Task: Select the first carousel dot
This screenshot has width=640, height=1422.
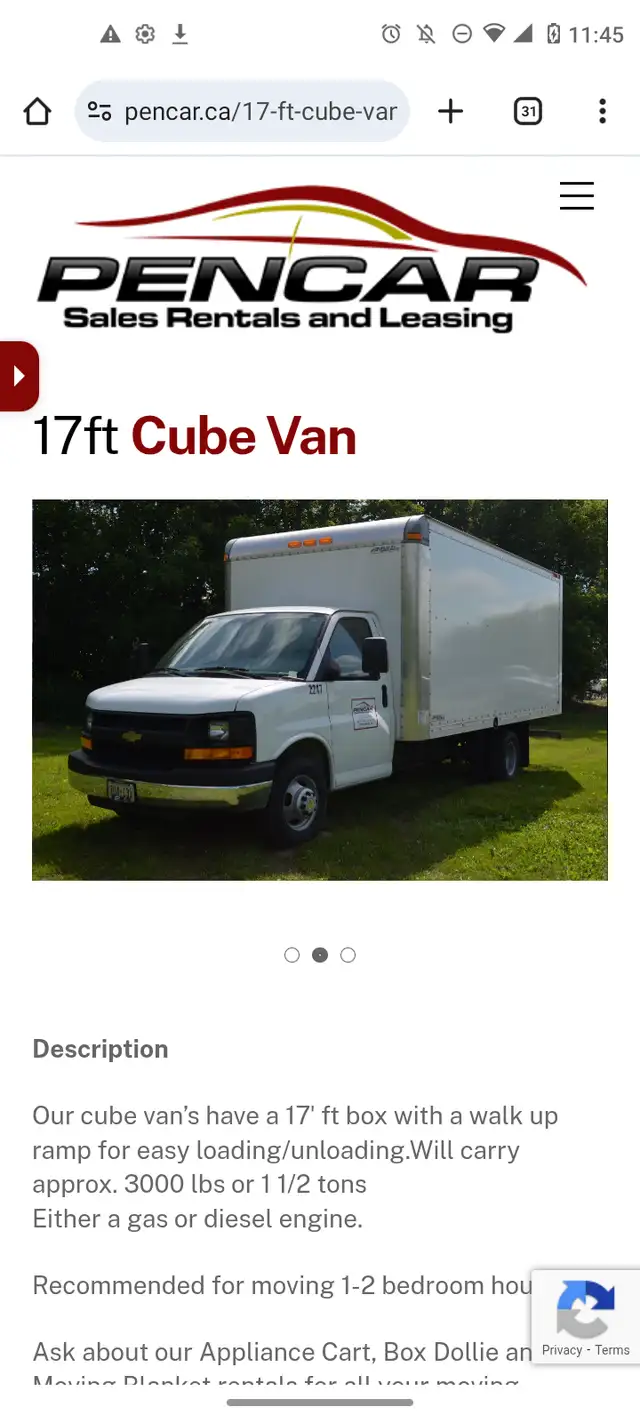Action: point(292,955)
